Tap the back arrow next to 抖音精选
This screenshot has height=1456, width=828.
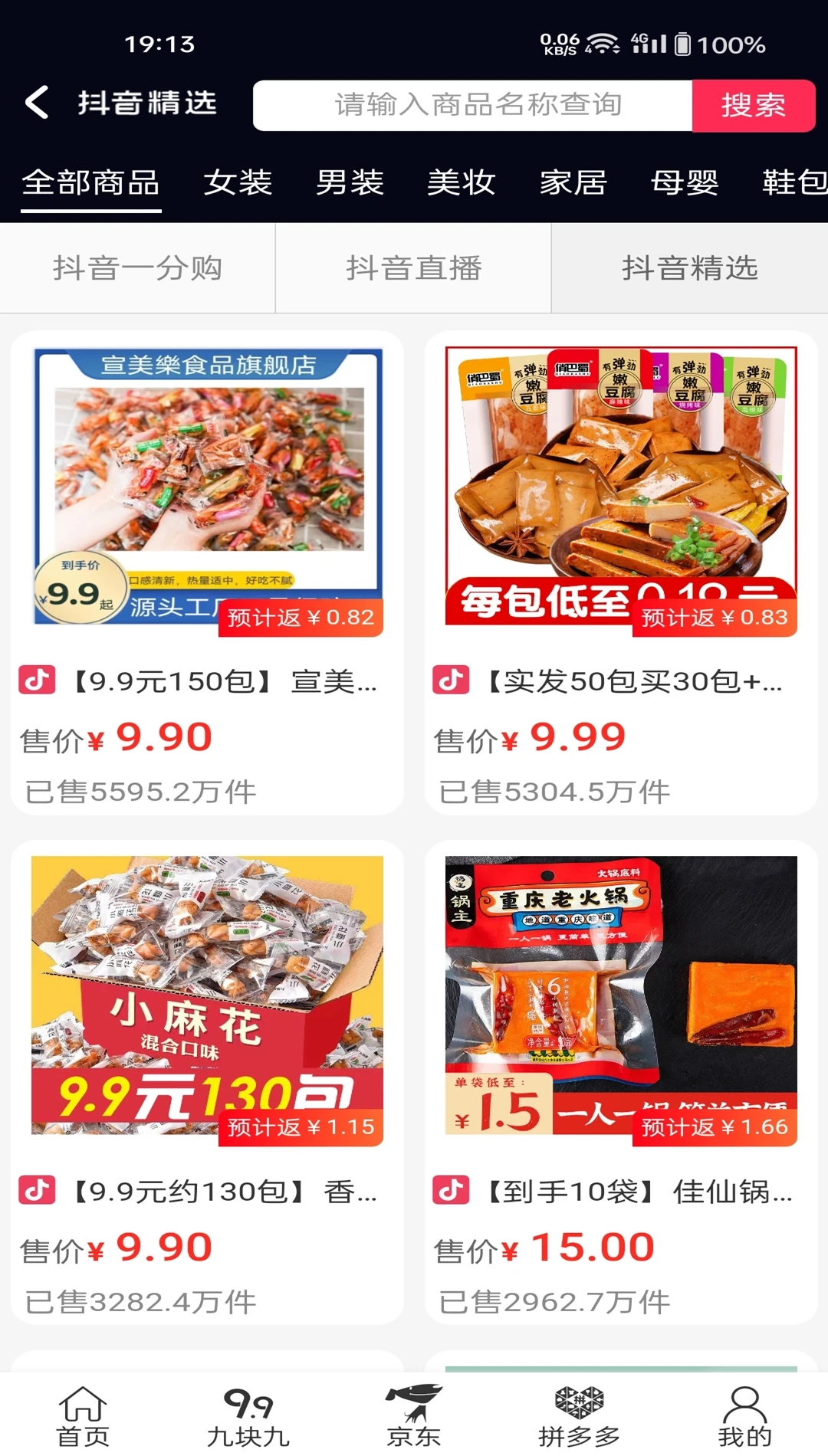click(x=36, y=103)
